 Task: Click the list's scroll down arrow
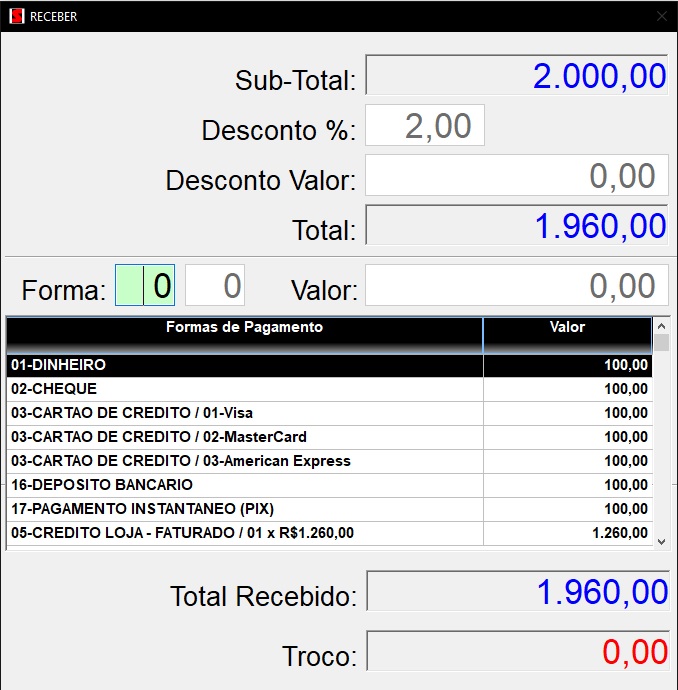click(661, 540)
